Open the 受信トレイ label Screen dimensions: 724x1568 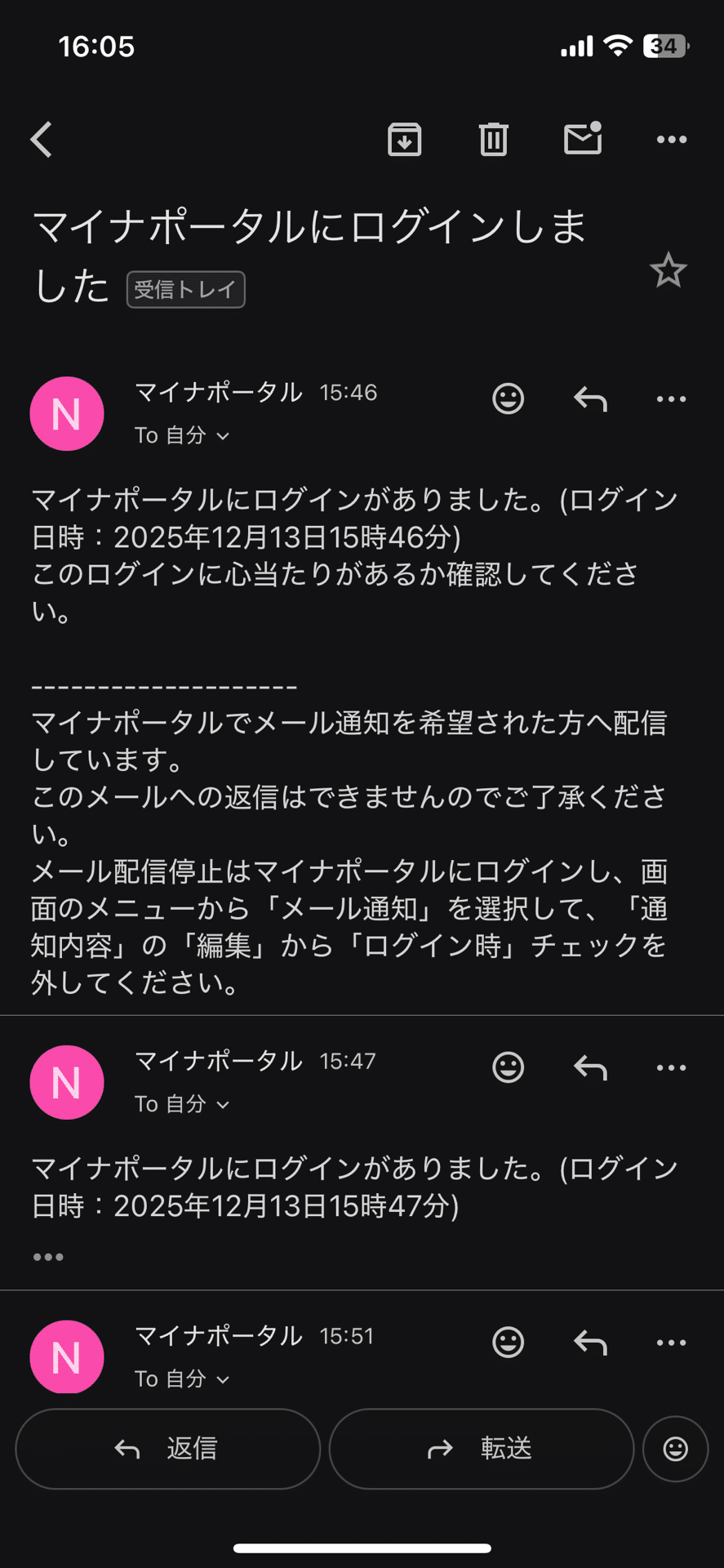point(185,288)
